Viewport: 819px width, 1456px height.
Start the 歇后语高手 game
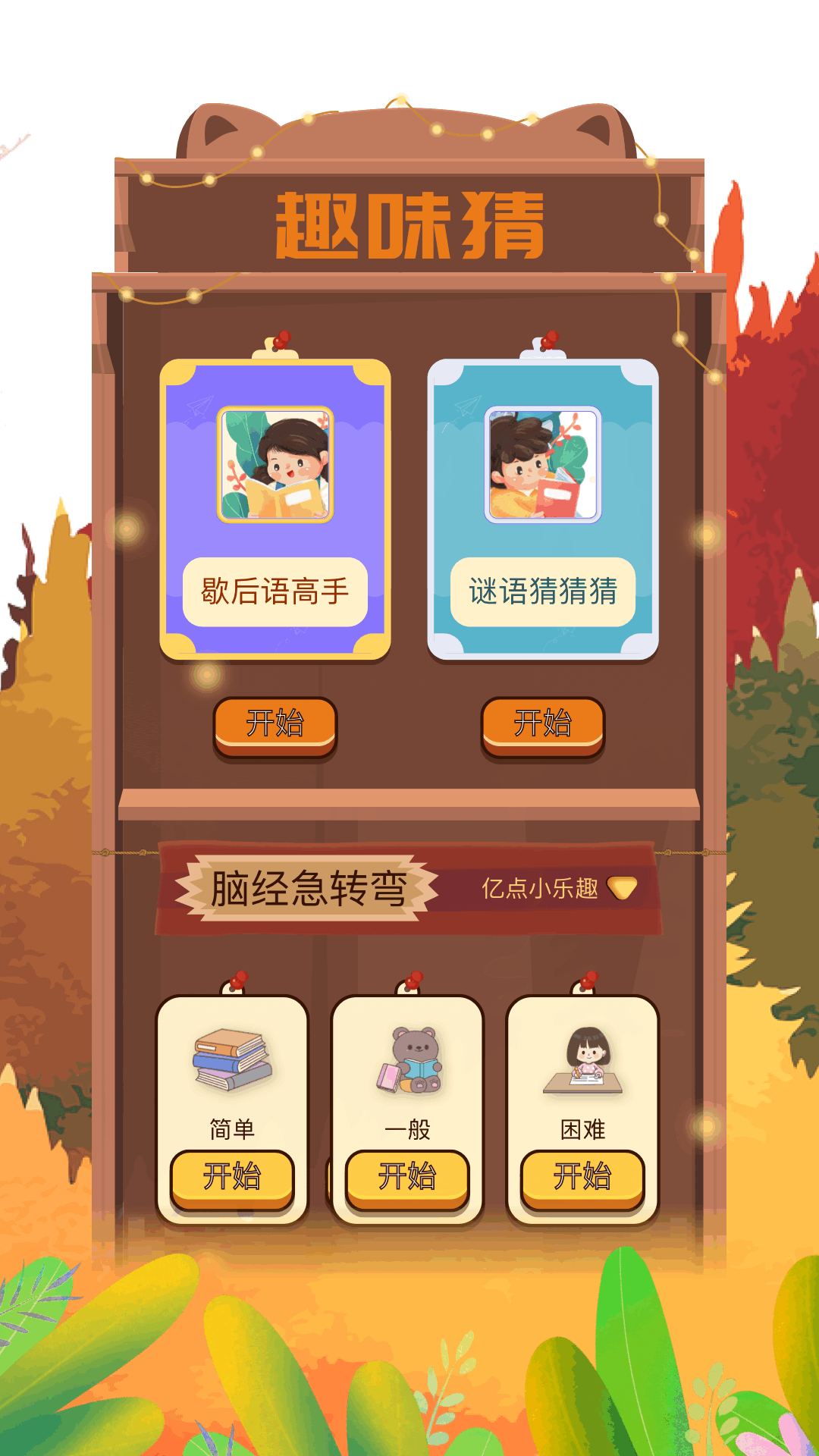coord(275,724)
